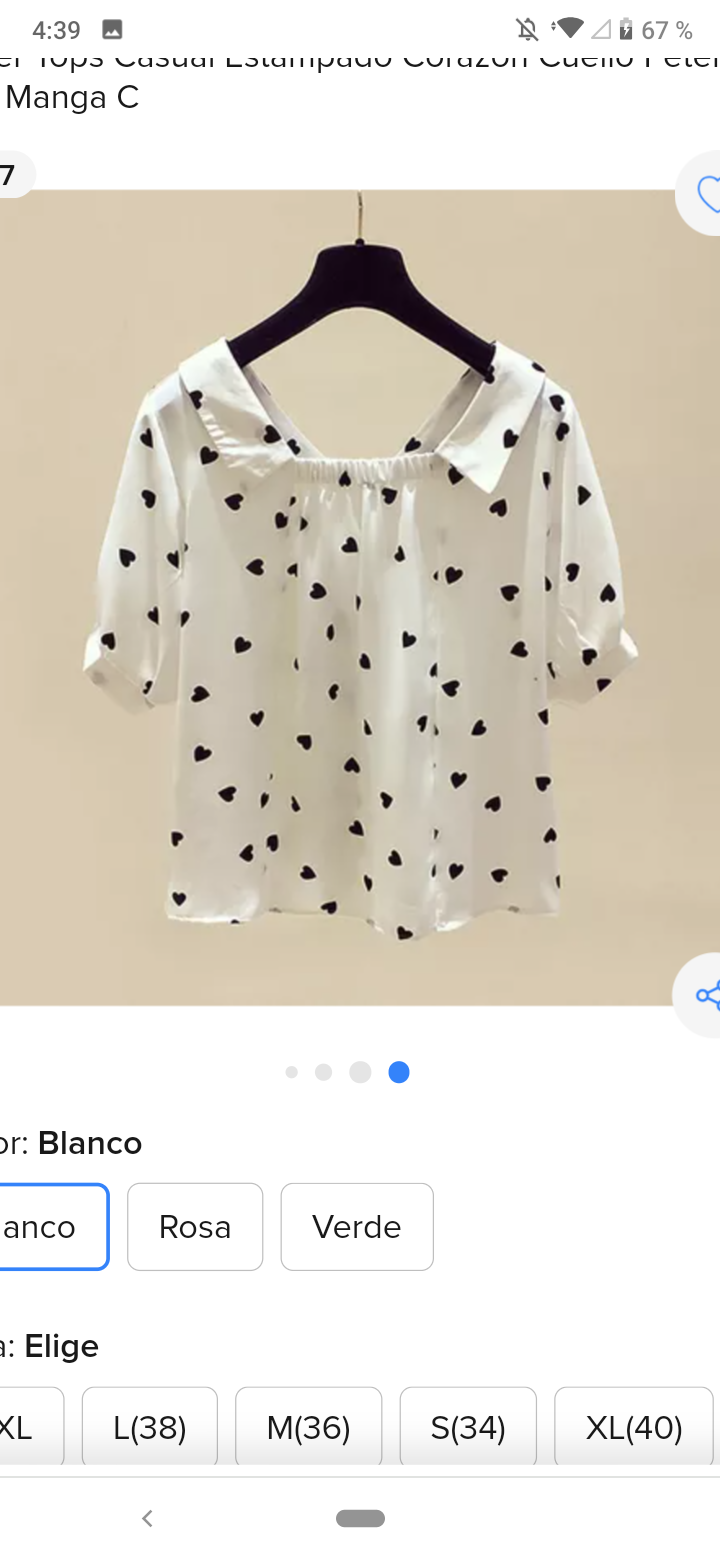
Task: Share this product listing
Action: point(705,995)
